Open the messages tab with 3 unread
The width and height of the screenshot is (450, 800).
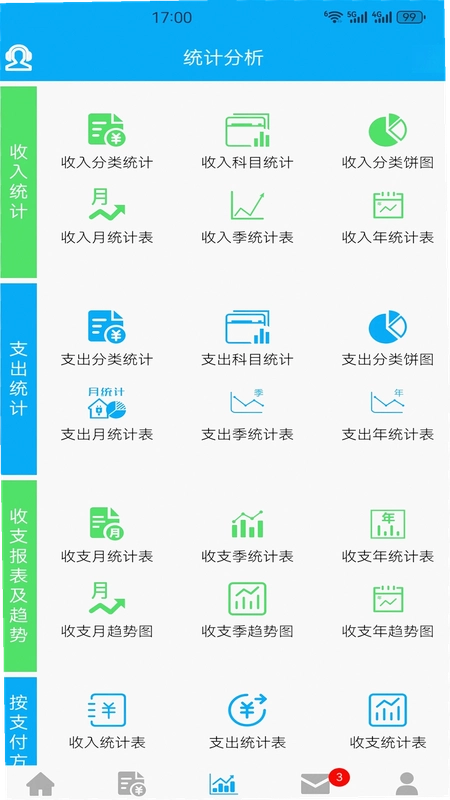pyautogui.click(x=316, y=783)
